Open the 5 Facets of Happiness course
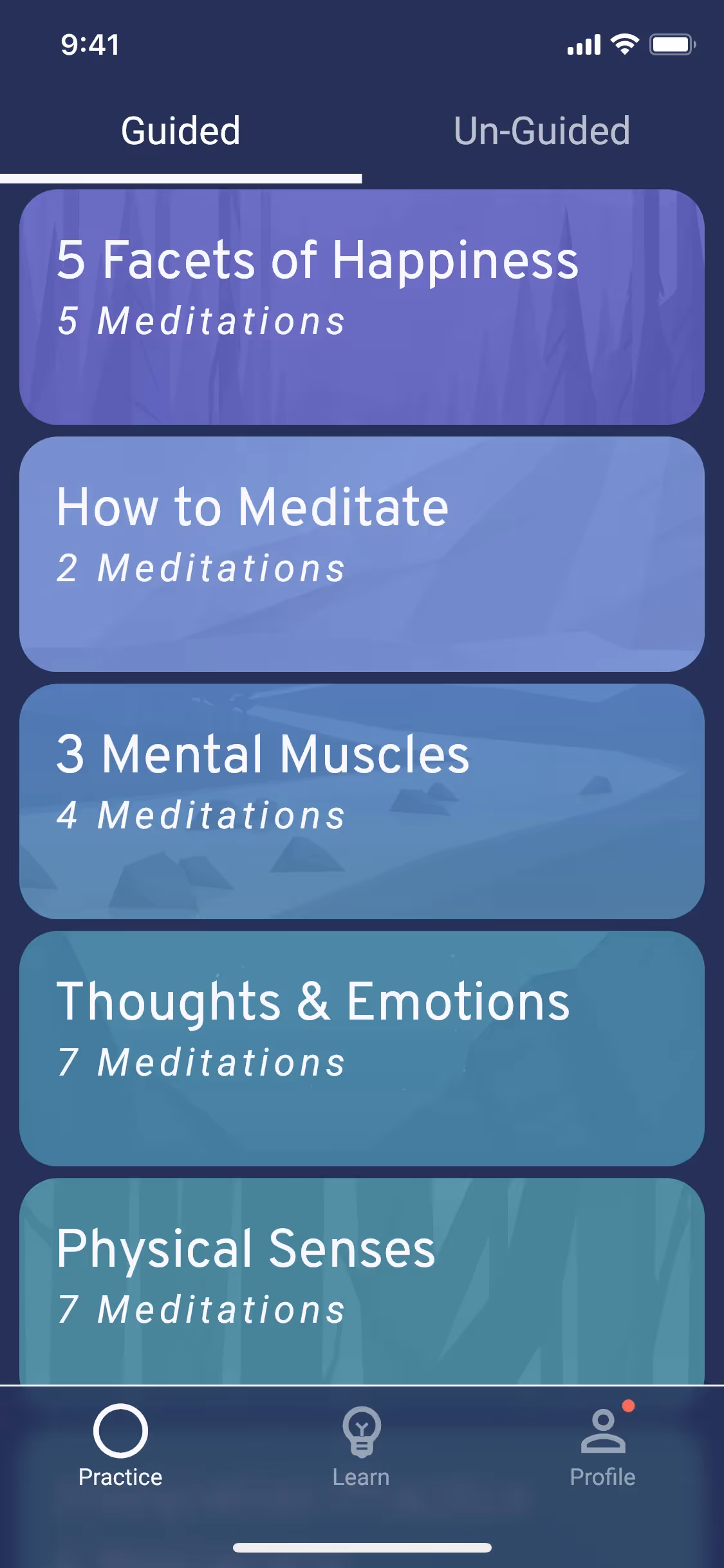The image size is (724, 1568). click(362, 306)
